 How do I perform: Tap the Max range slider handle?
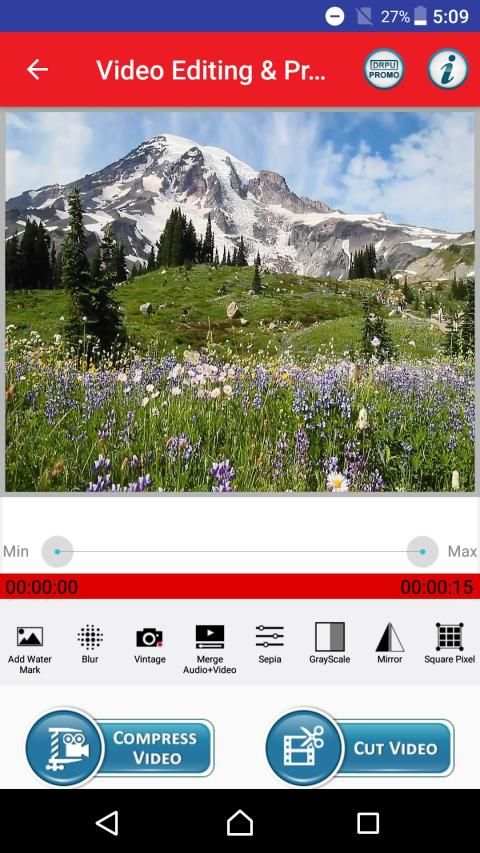coord(422,551)
